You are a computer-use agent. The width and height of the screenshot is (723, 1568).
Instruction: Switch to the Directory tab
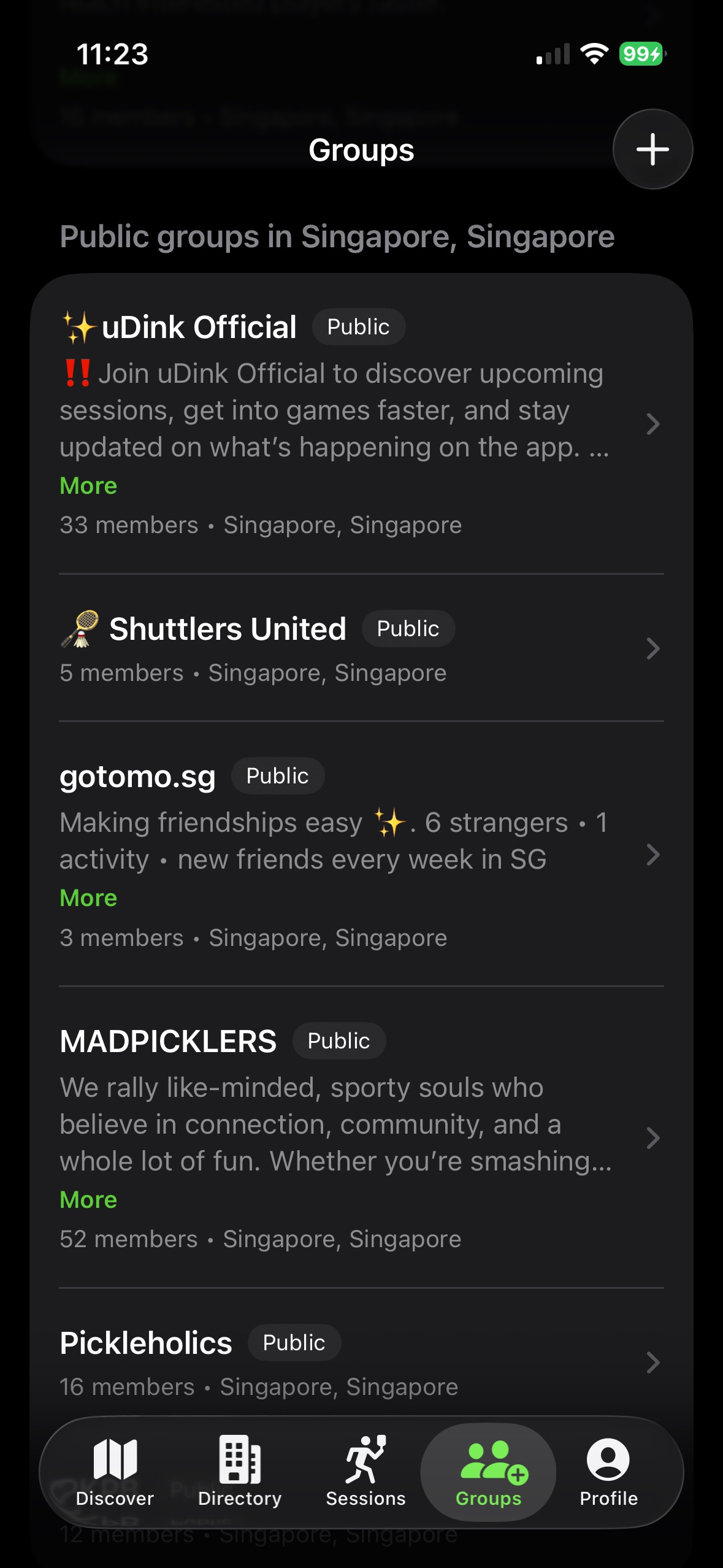pos(240,1472)
